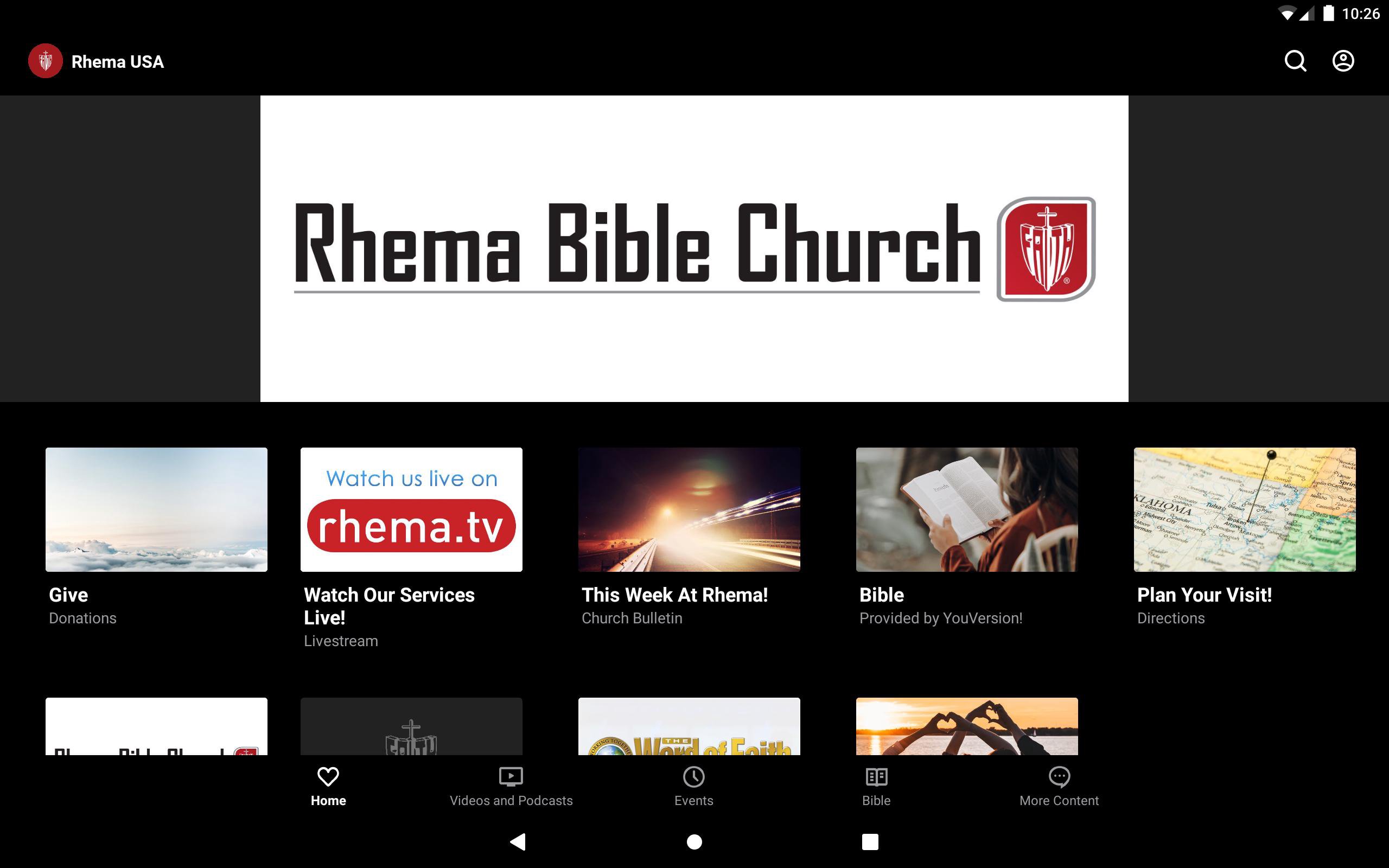Select the Home tab
1389x868 pixels.
pos(328,787)
